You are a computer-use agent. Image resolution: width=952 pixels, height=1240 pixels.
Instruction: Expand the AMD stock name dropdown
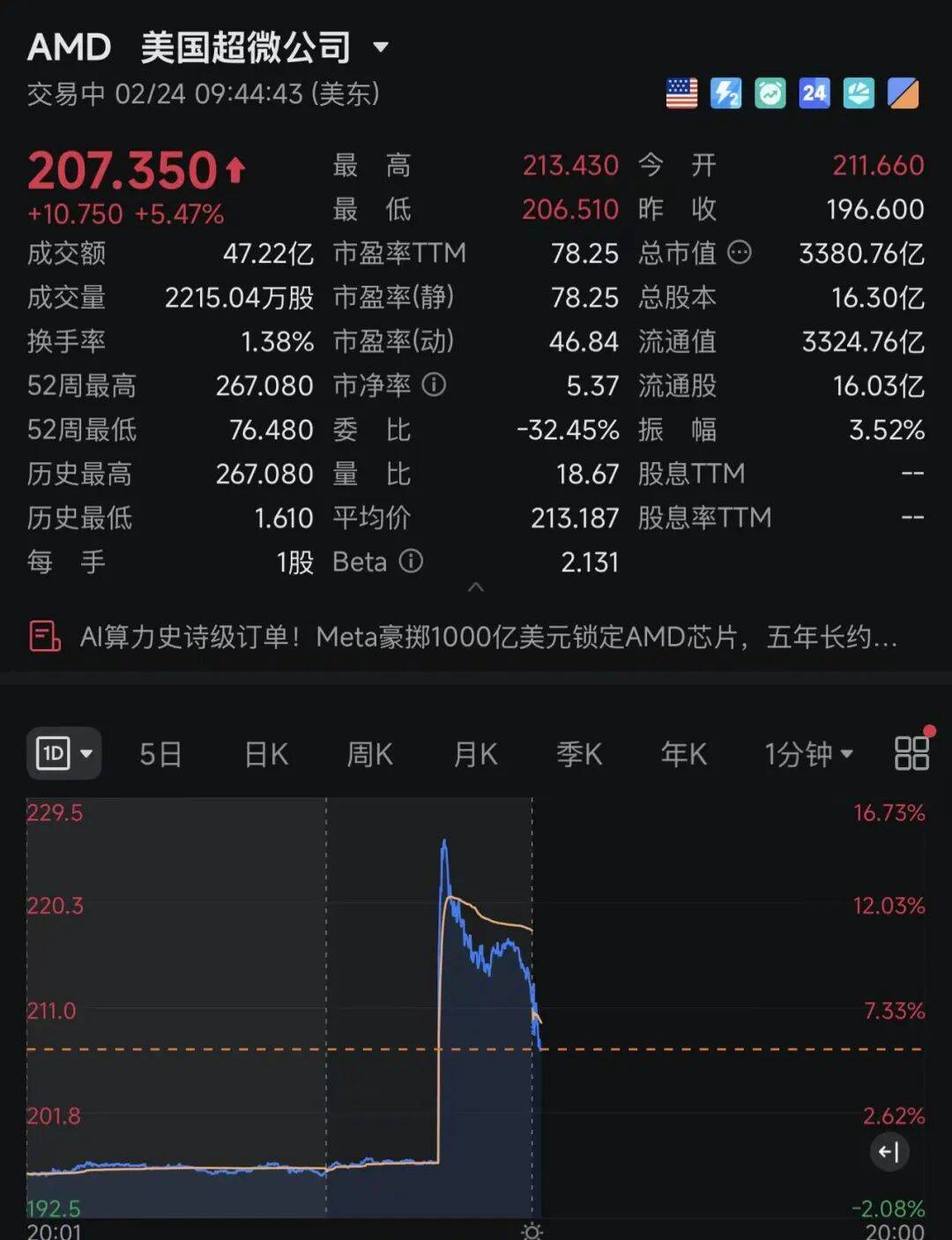pyautogui.click(x=383, y=49)
